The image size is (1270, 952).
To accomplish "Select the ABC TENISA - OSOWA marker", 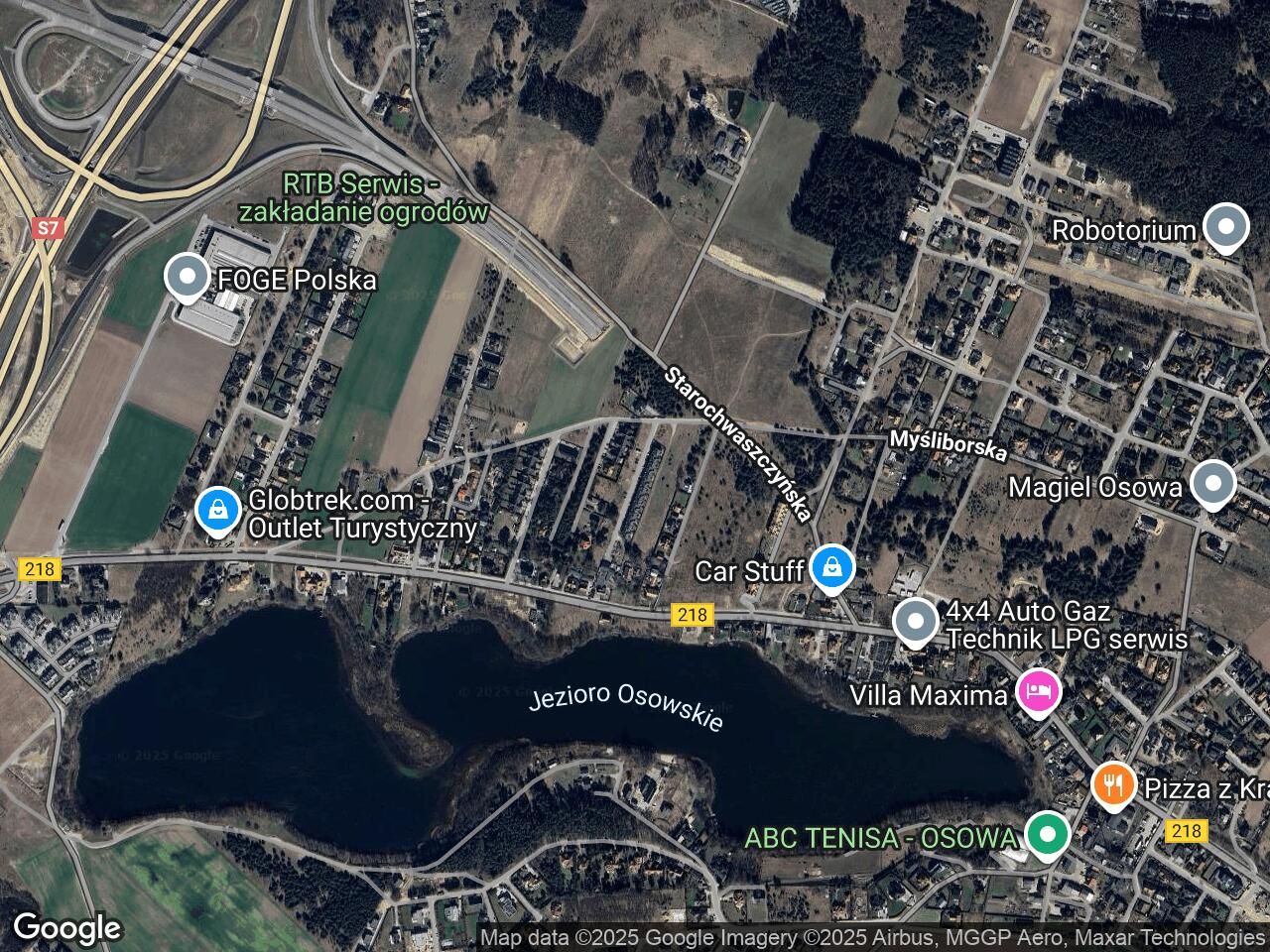I will 1045,834.
